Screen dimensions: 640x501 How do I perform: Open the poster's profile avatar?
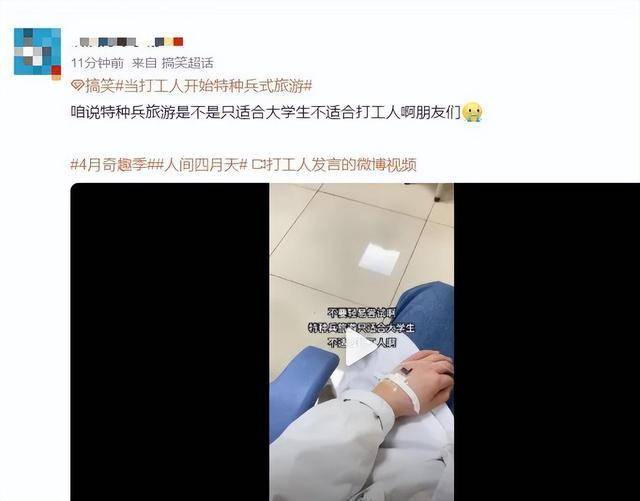37,52
